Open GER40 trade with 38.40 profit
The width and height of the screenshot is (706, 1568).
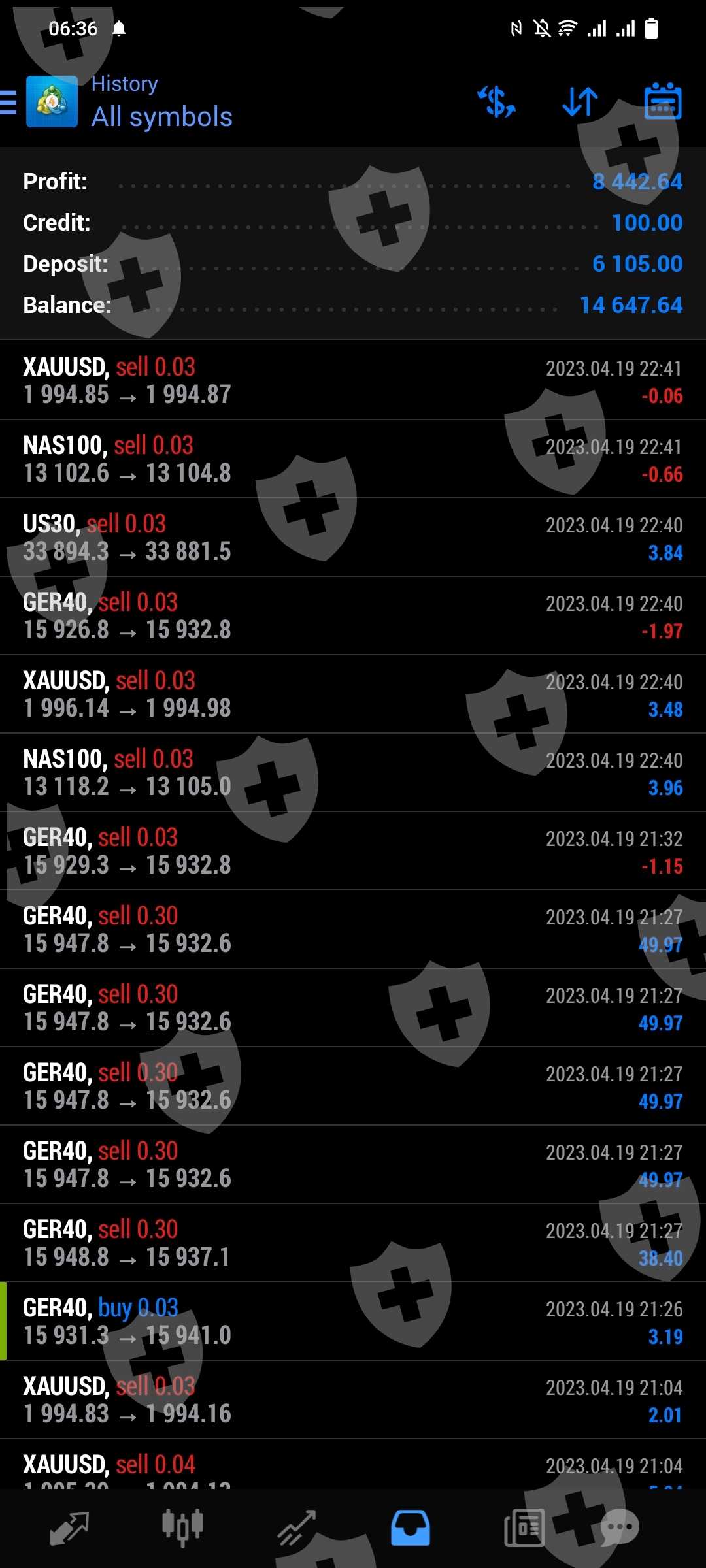(x=353, y=1243)
